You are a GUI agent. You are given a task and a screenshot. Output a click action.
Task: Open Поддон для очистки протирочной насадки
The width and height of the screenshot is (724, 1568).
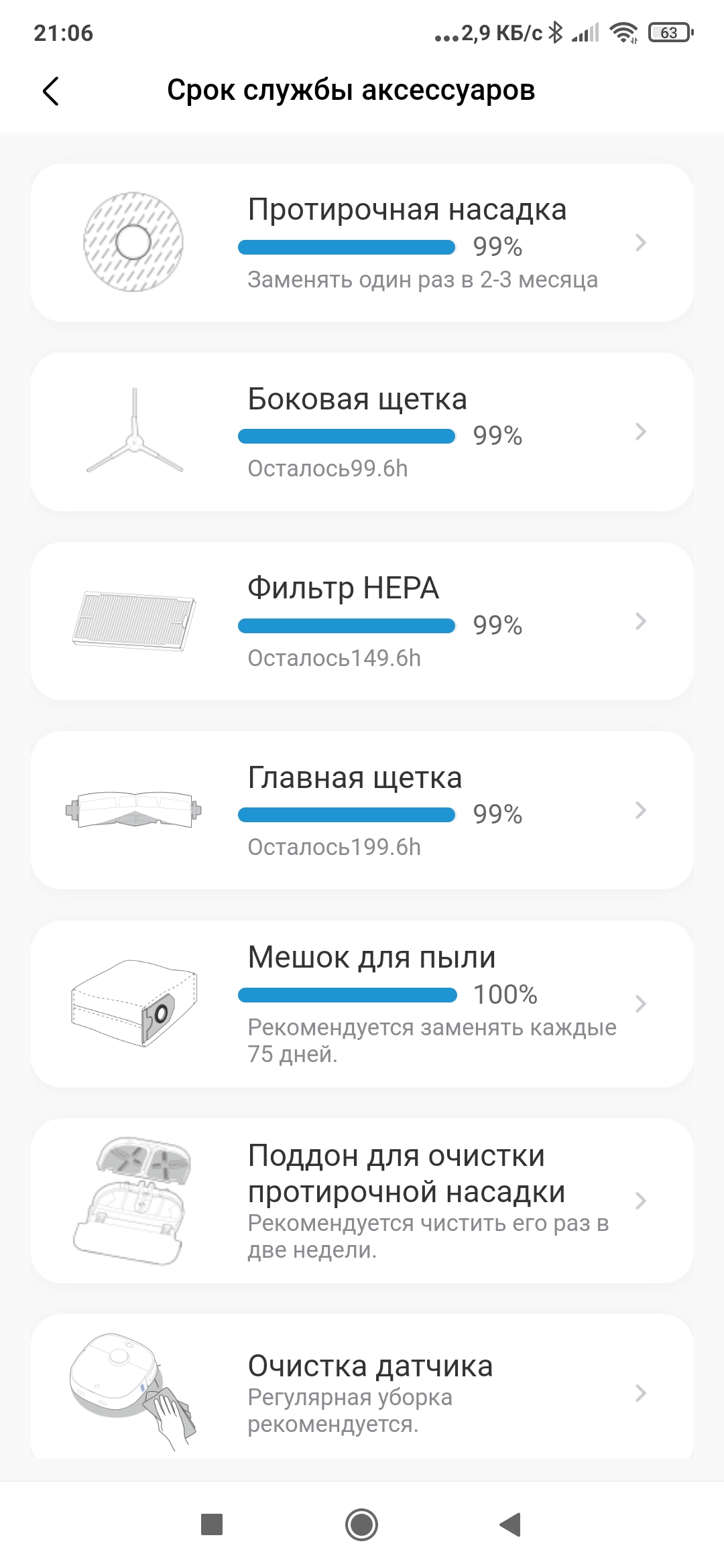pos(362,1200)
